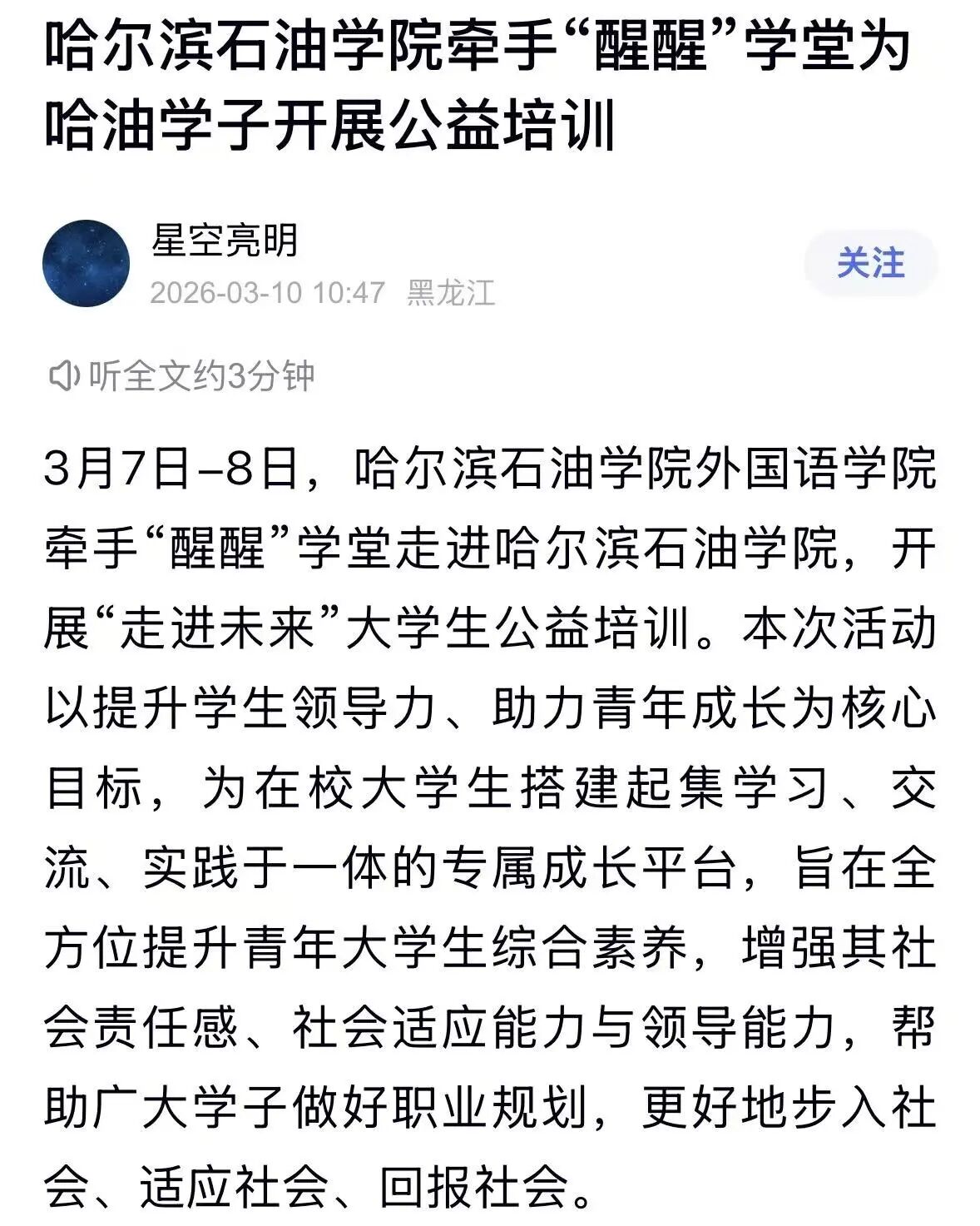Open author name 星空亮明

[224, 241]
